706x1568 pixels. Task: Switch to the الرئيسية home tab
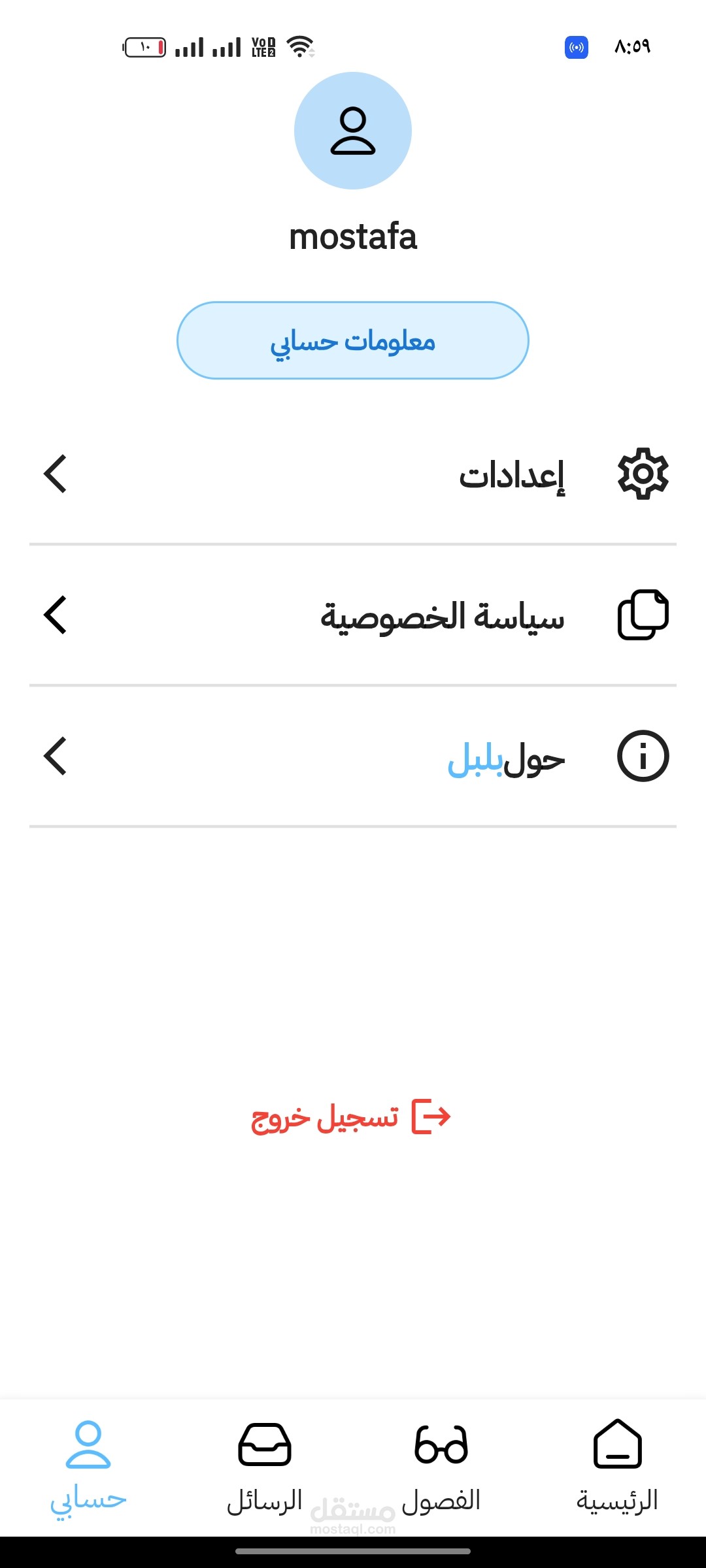click(618, 1467)
